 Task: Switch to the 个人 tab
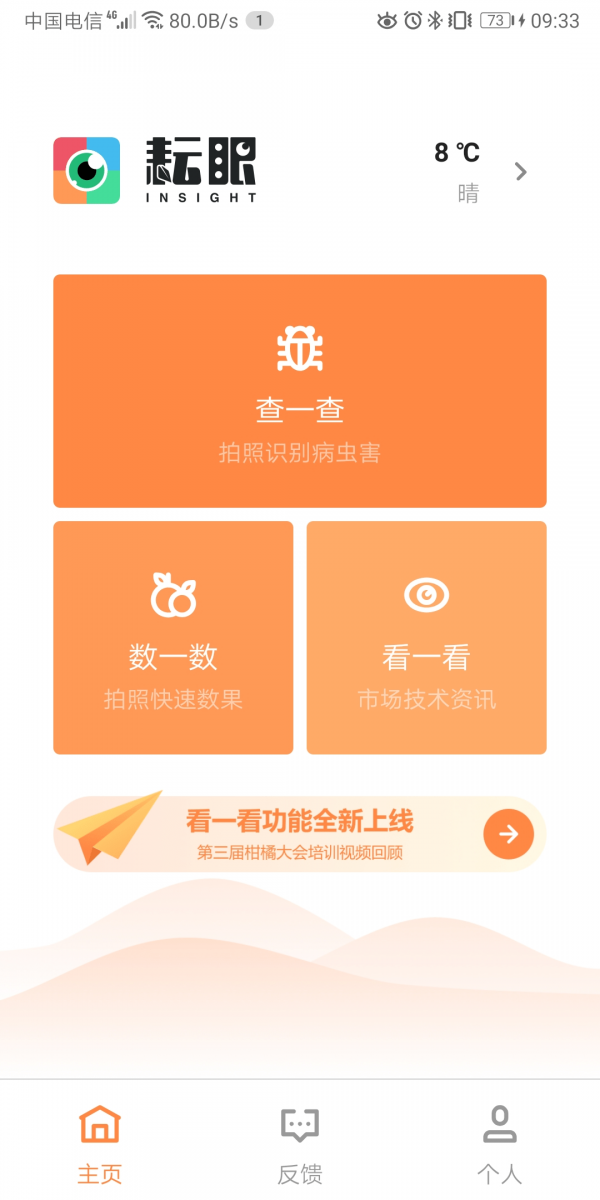tap(500, 1144)
